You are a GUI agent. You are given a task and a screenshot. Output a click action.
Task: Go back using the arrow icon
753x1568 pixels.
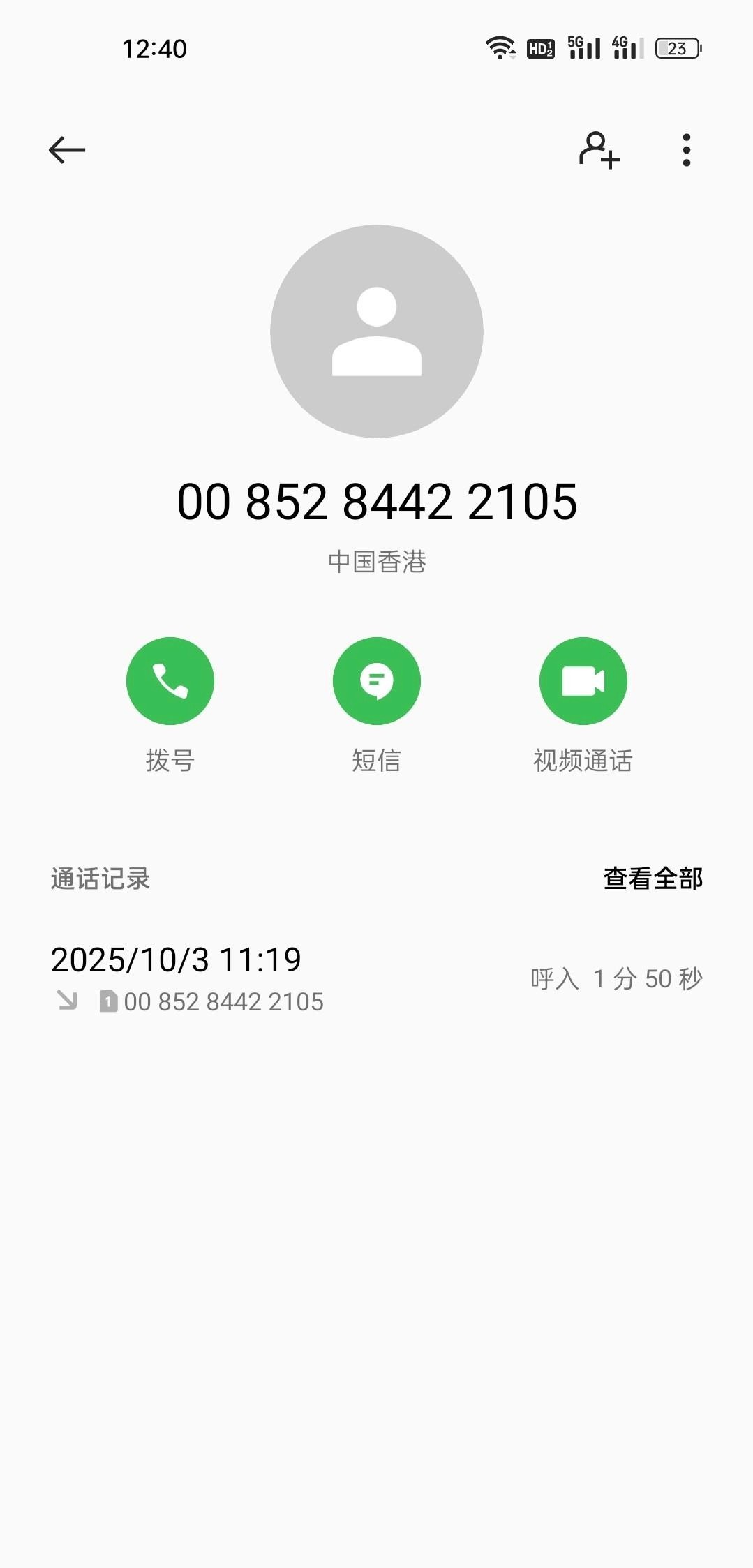(x=67, y=150)
